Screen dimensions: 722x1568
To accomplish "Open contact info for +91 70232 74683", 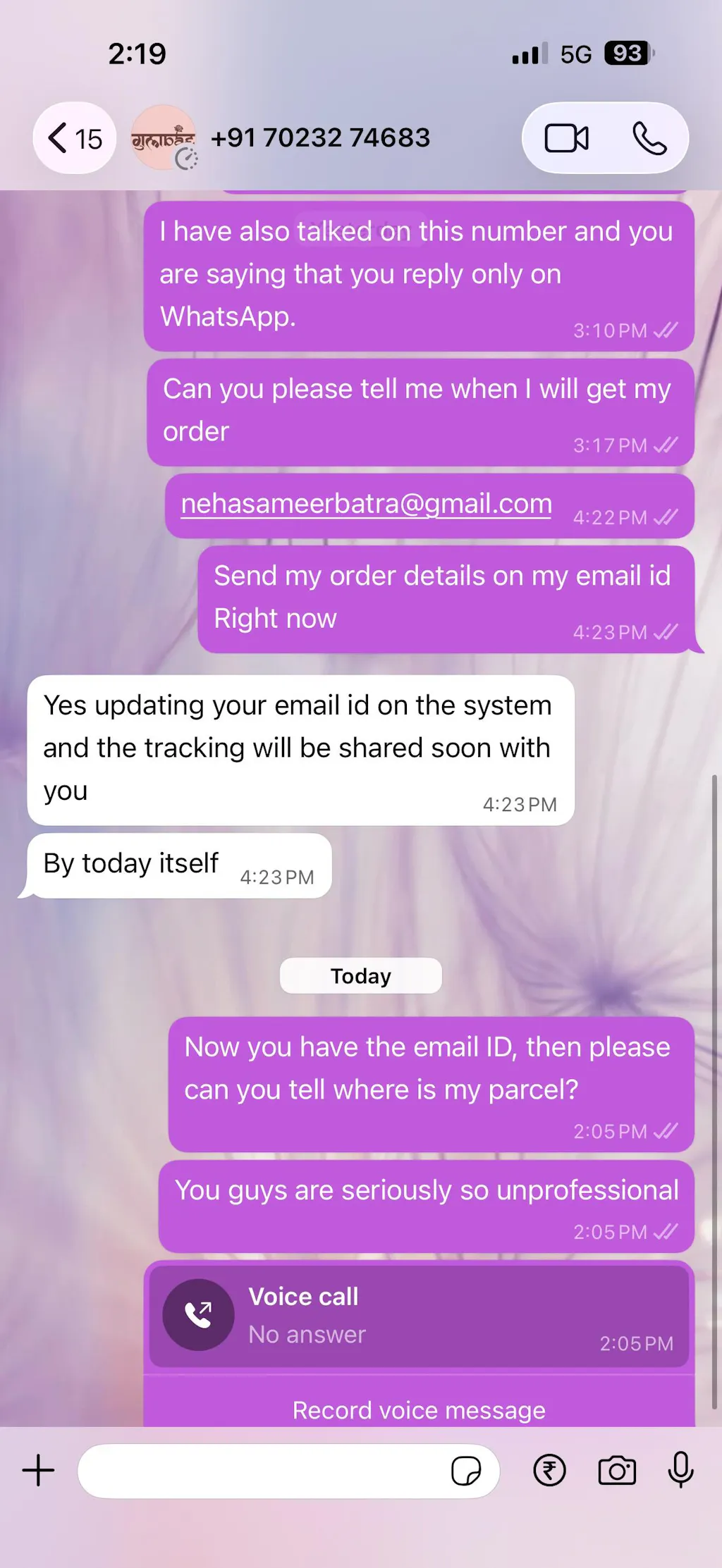I will point(319,138).
